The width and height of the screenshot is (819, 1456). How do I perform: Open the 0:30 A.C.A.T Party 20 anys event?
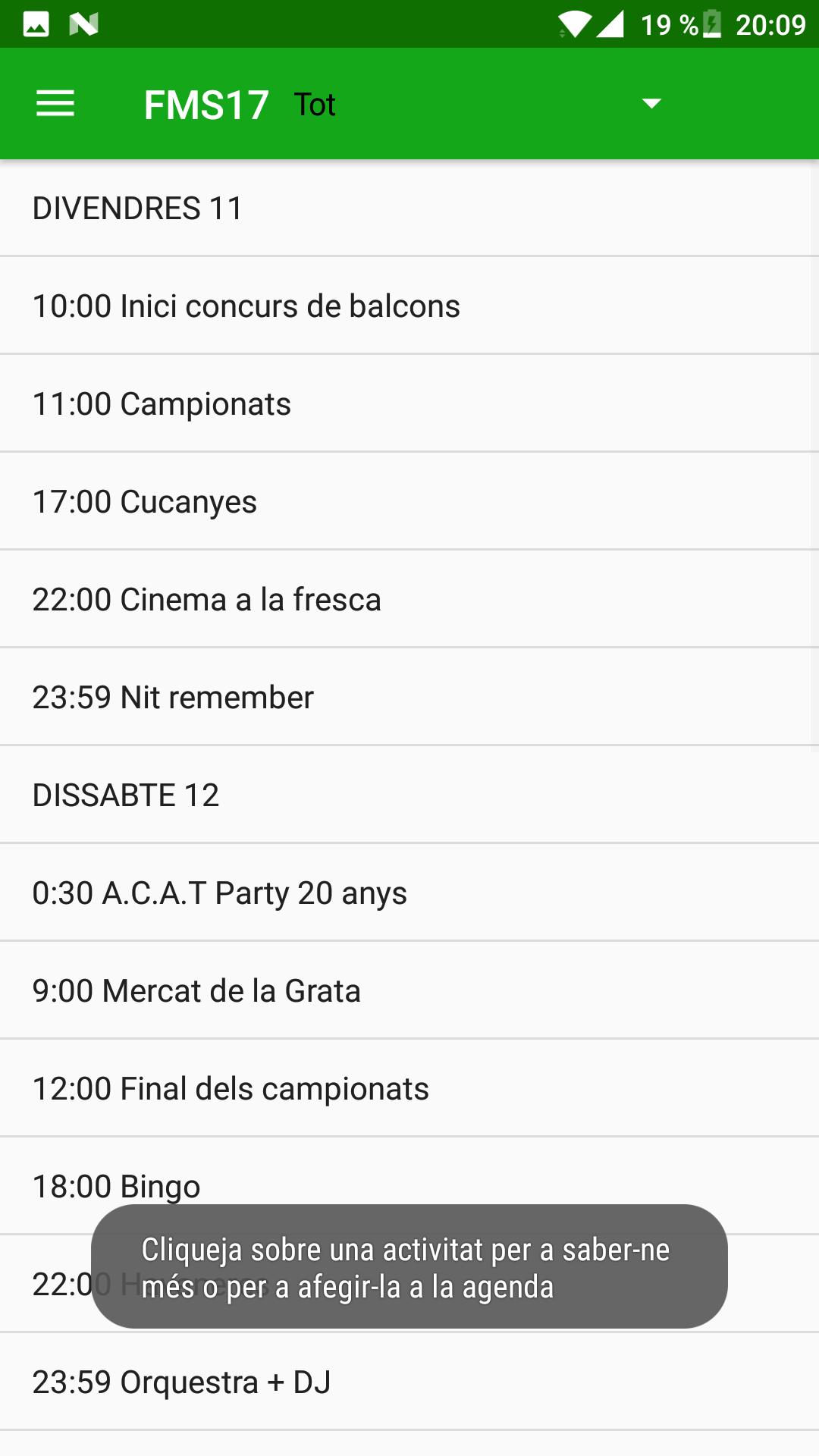click(x=409, y=892)
